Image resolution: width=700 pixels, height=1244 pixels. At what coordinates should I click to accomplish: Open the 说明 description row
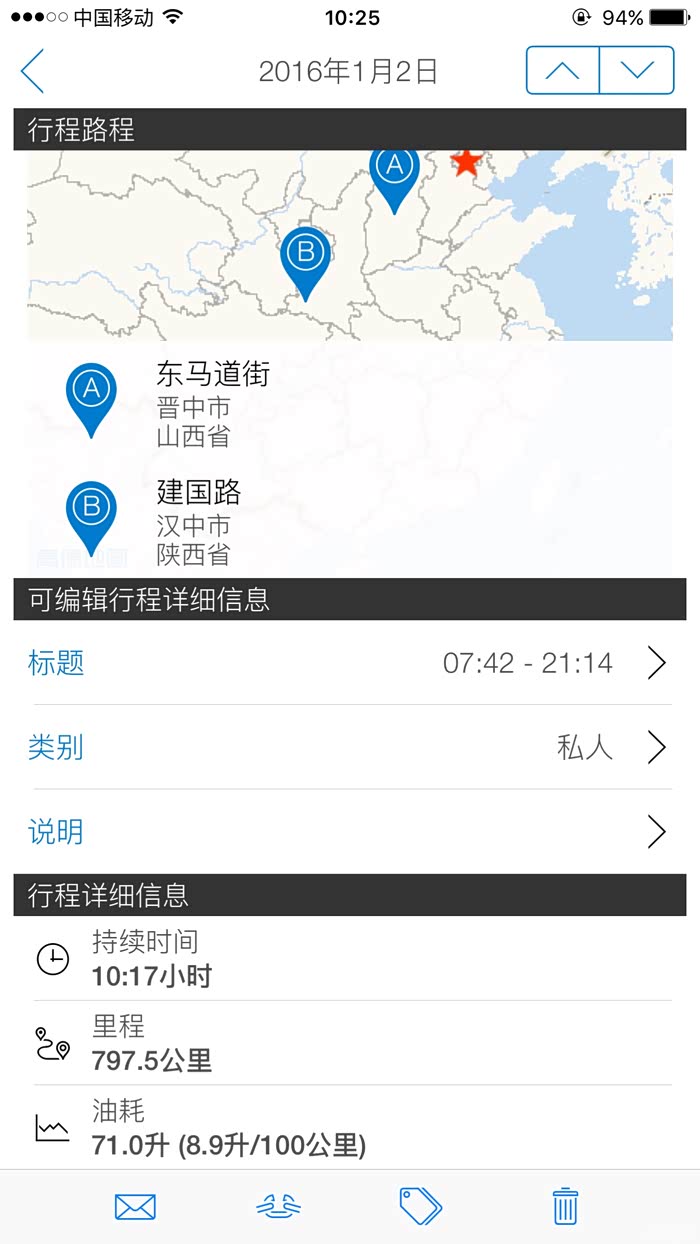(350, 831)
